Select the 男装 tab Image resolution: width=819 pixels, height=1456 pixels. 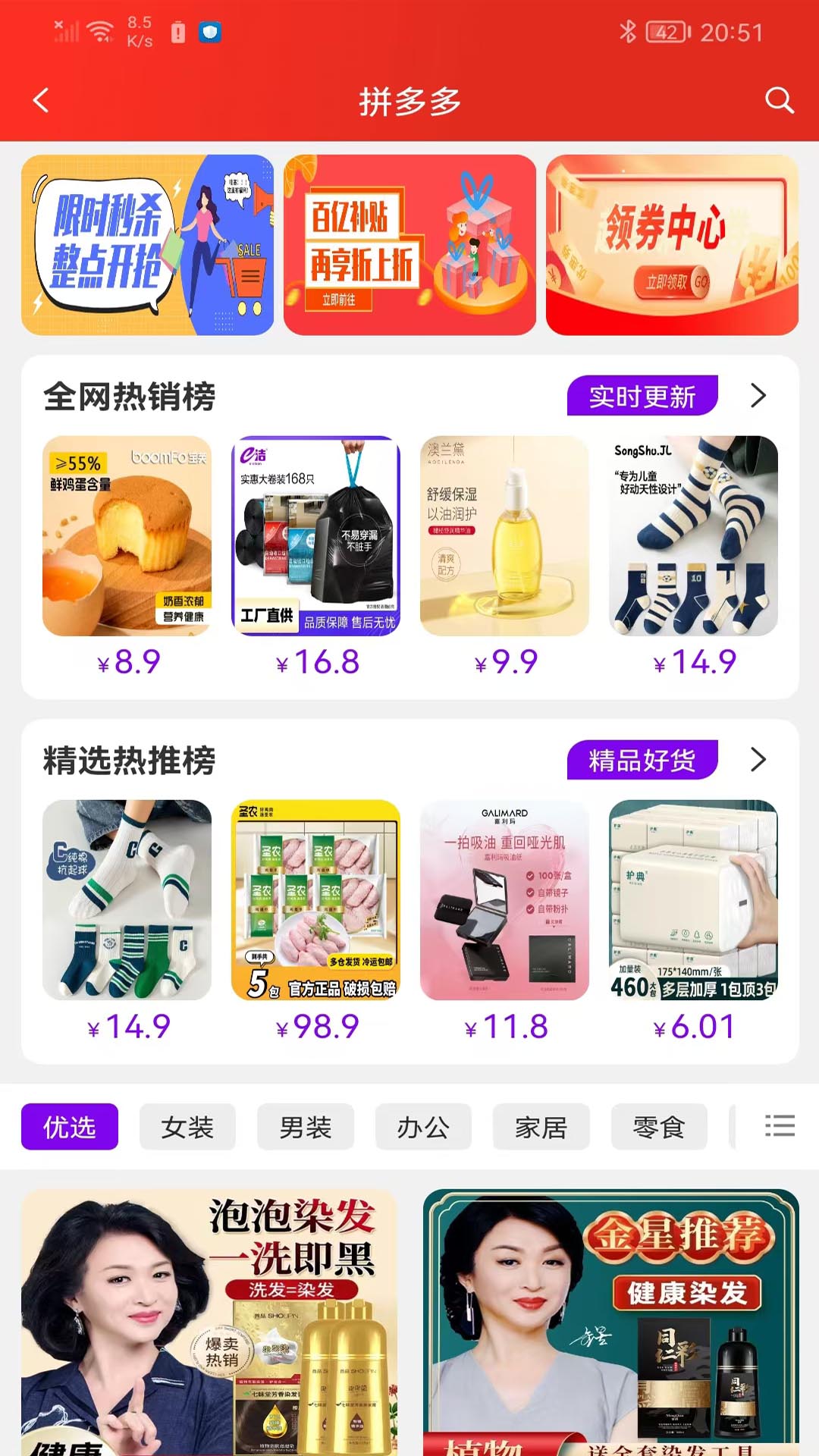[x=306, y=1128]
